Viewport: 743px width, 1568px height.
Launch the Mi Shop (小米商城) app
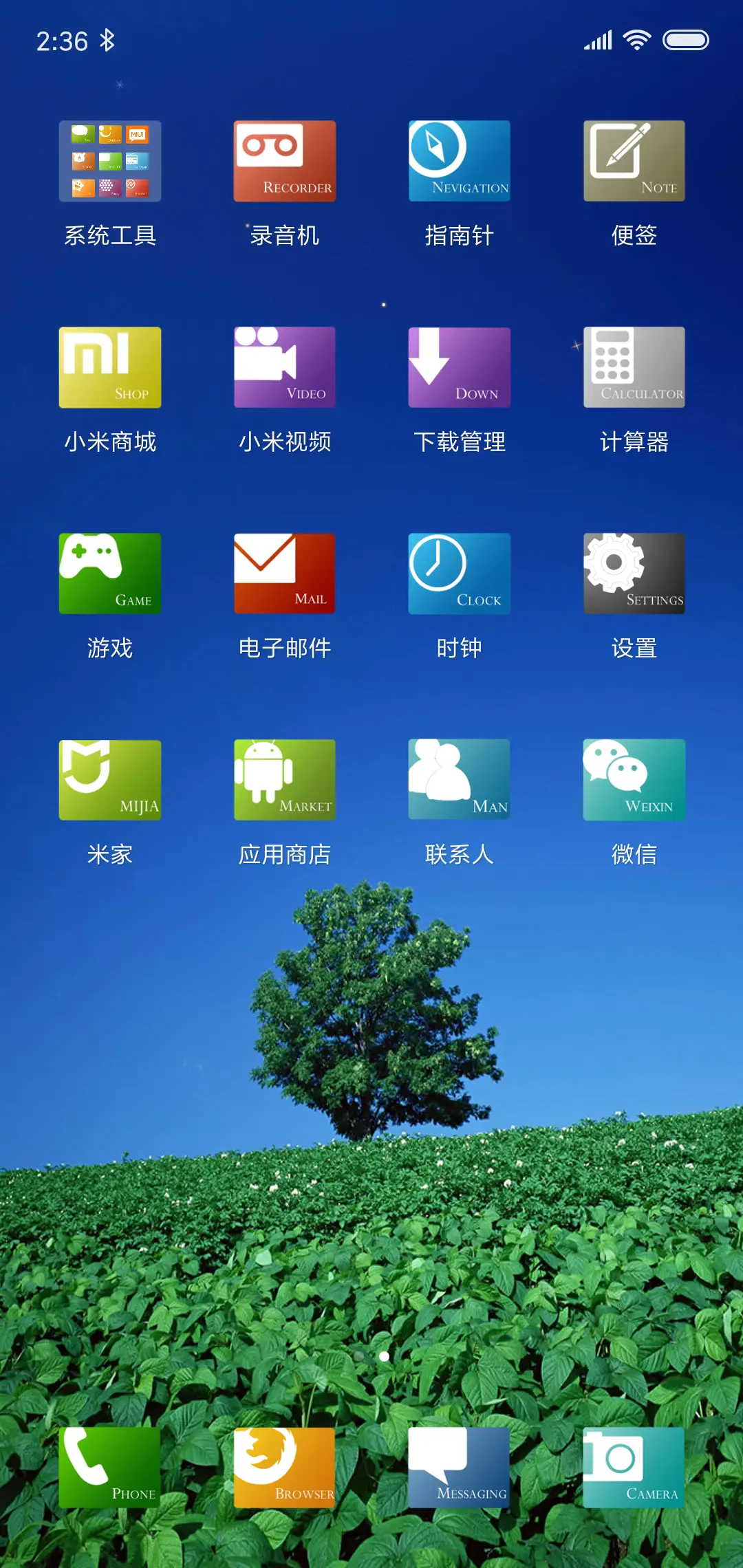pos(109,368)
